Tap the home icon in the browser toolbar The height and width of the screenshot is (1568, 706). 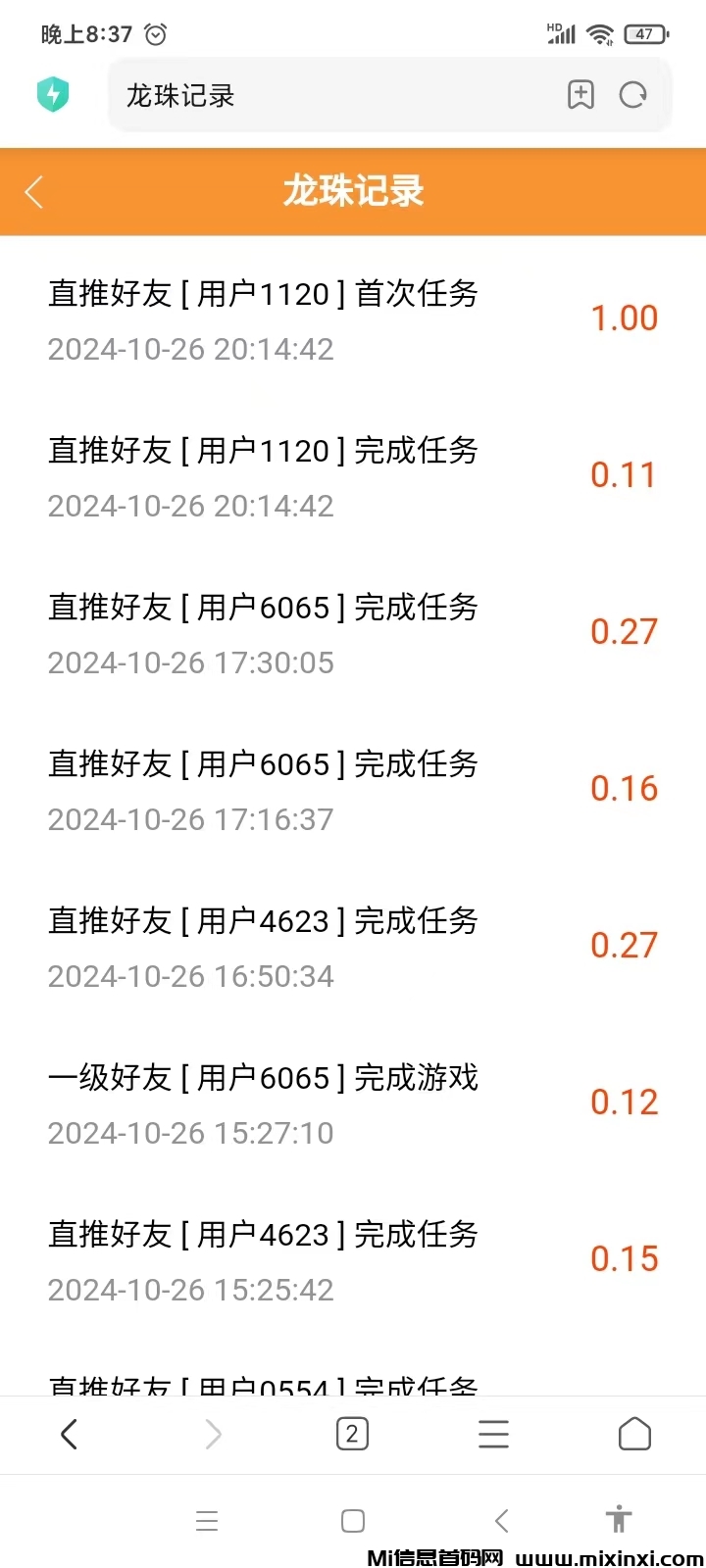point(633,1434)
